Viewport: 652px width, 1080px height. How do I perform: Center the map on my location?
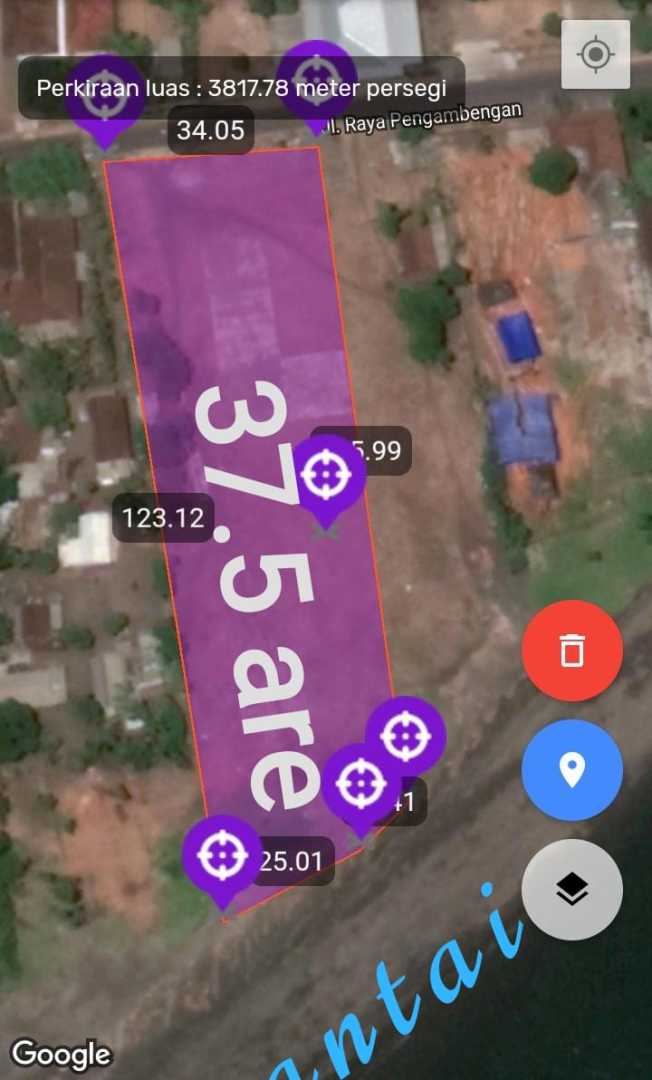click(x=596, y=54)
